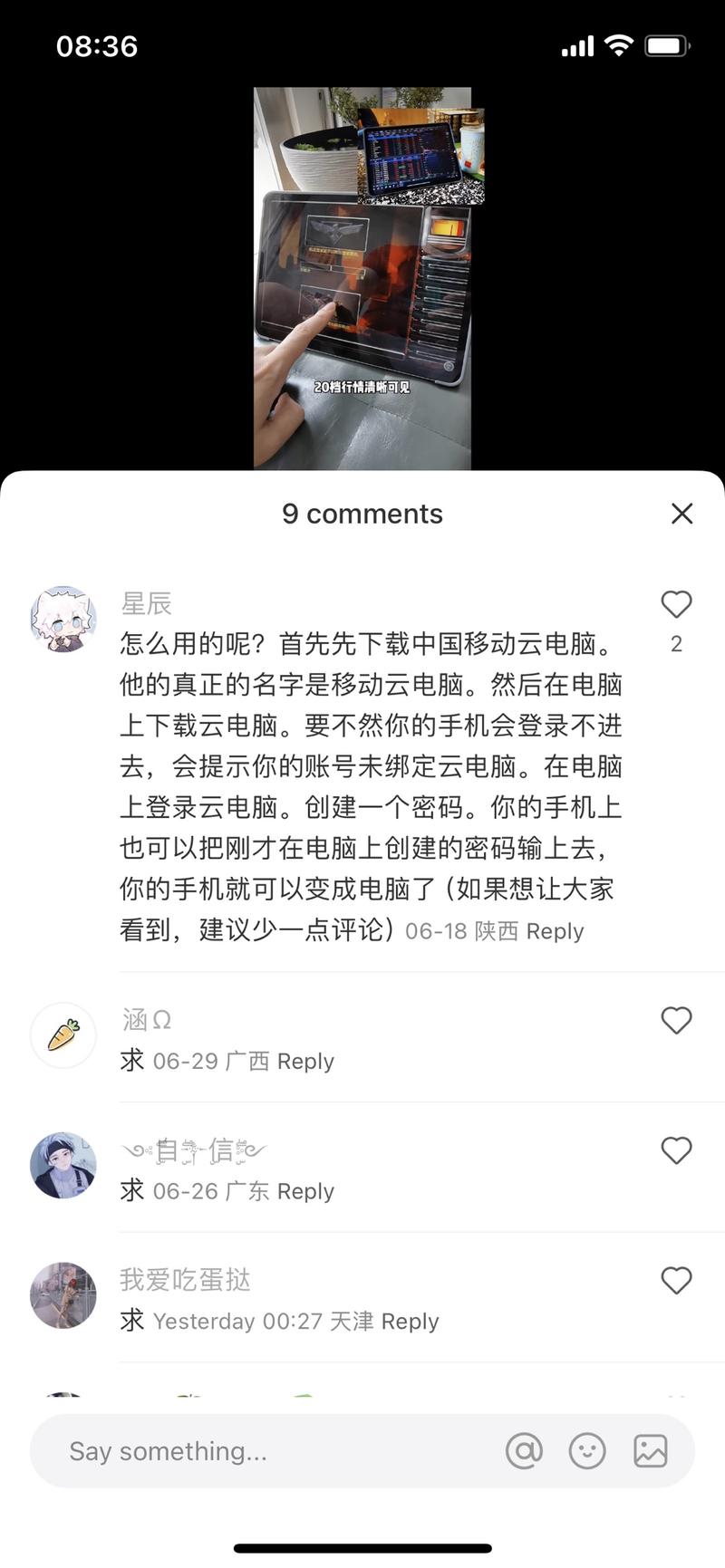Open the emoji picker
Image resolution: width=725 pixels, height=1568 pixels.
587,1451
